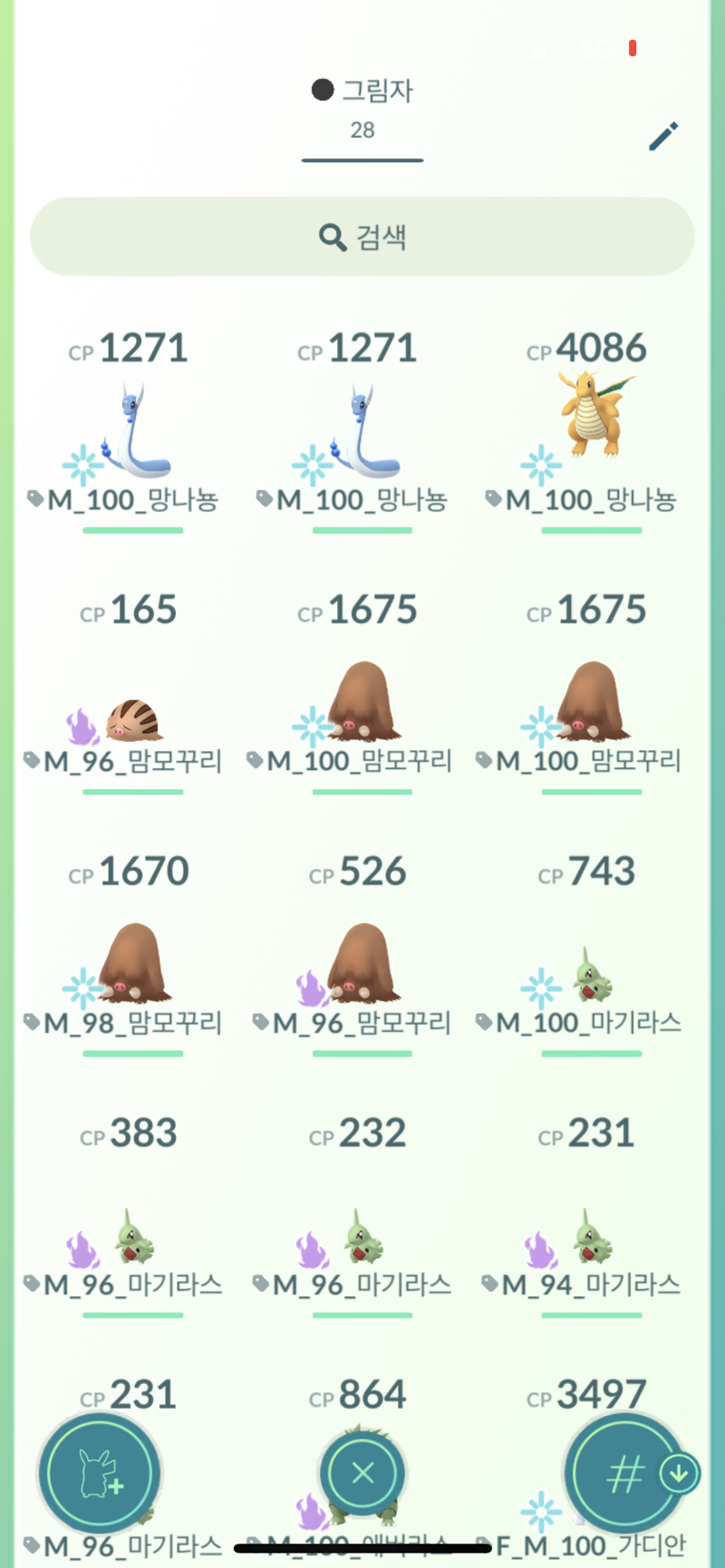Image resolution: width=725 pixels, height=1568 pixels.
Task: Close the Pokémon list with X button
Action: tap(362, 1474)
